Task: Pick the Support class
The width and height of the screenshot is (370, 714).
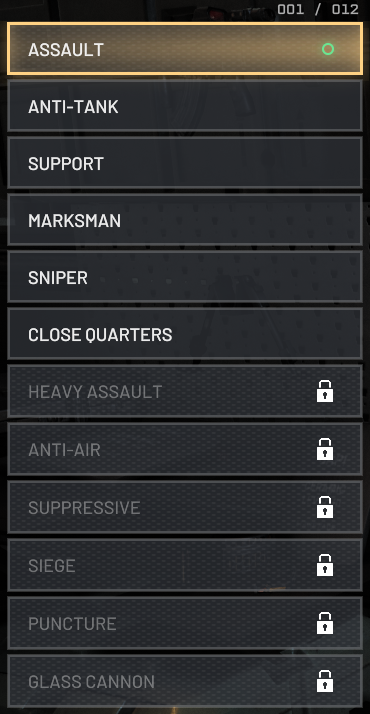Action: pos(185,163)
